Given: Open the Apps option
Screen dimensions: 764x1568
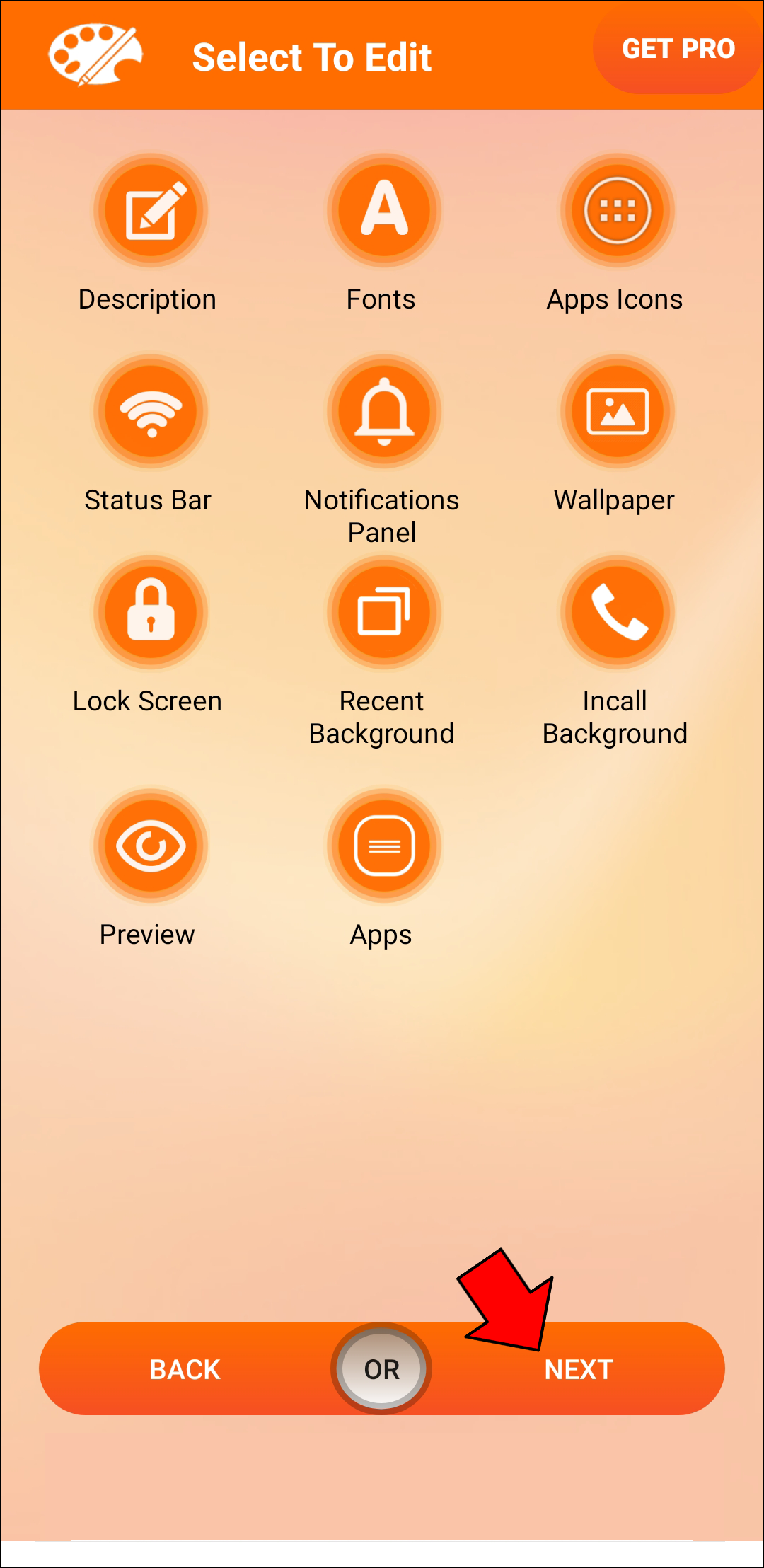Looking at the screenshot, I should [383, 846].
